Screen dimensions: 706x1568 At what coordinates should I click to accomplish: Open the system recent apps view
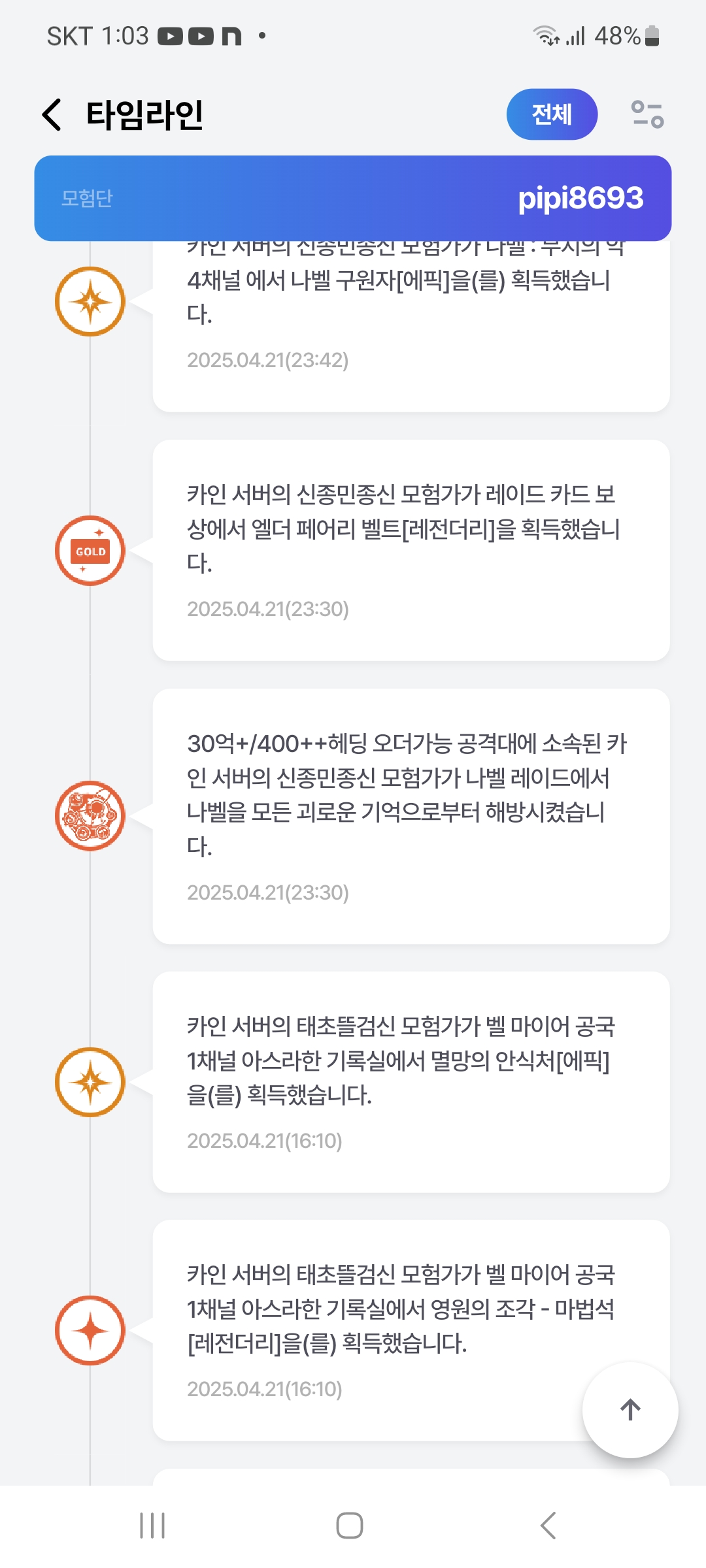click(x=152, y=1526)
